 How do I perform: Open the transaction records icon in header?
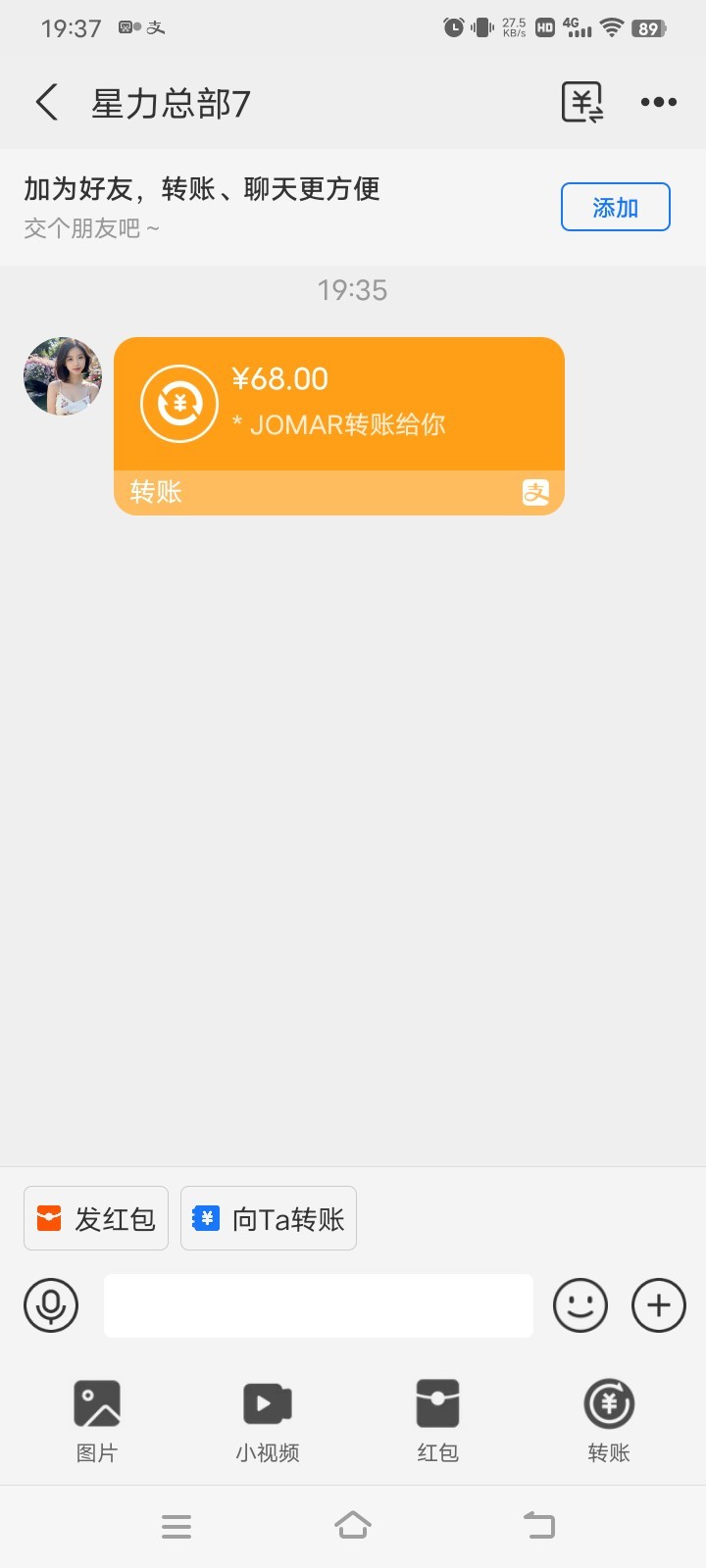581,103
